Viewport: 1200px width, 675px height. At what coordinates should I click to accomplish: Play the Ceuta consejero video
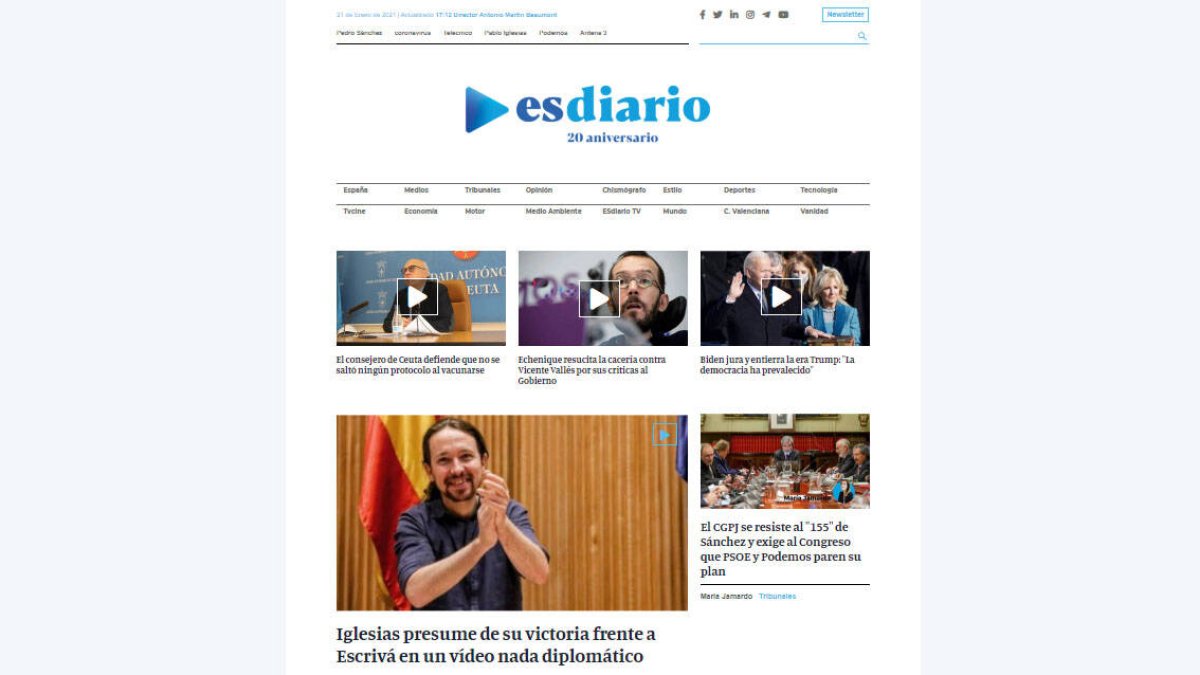(x=417, y=297)
